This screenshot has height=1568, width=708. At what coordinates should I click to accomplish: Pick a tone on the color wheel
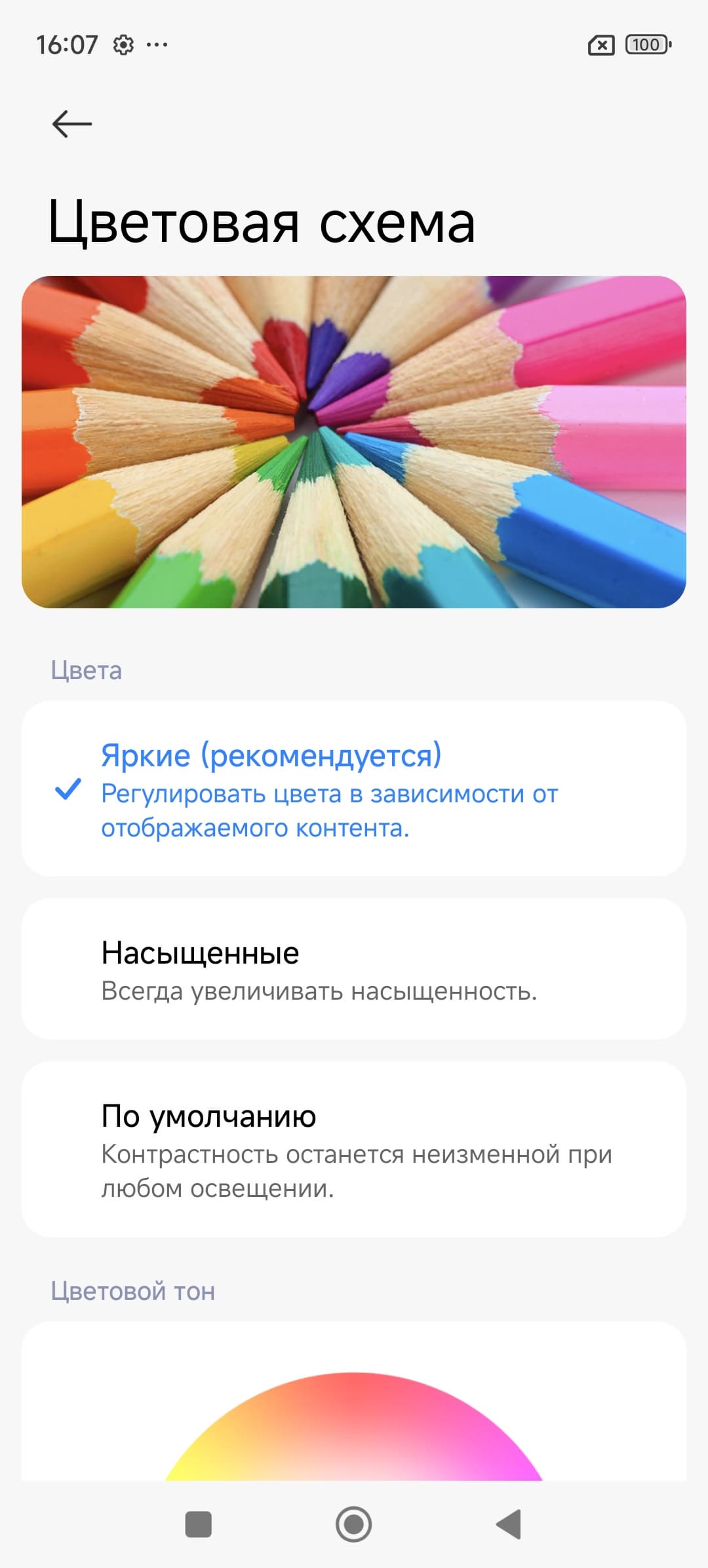coord(354,1429)
